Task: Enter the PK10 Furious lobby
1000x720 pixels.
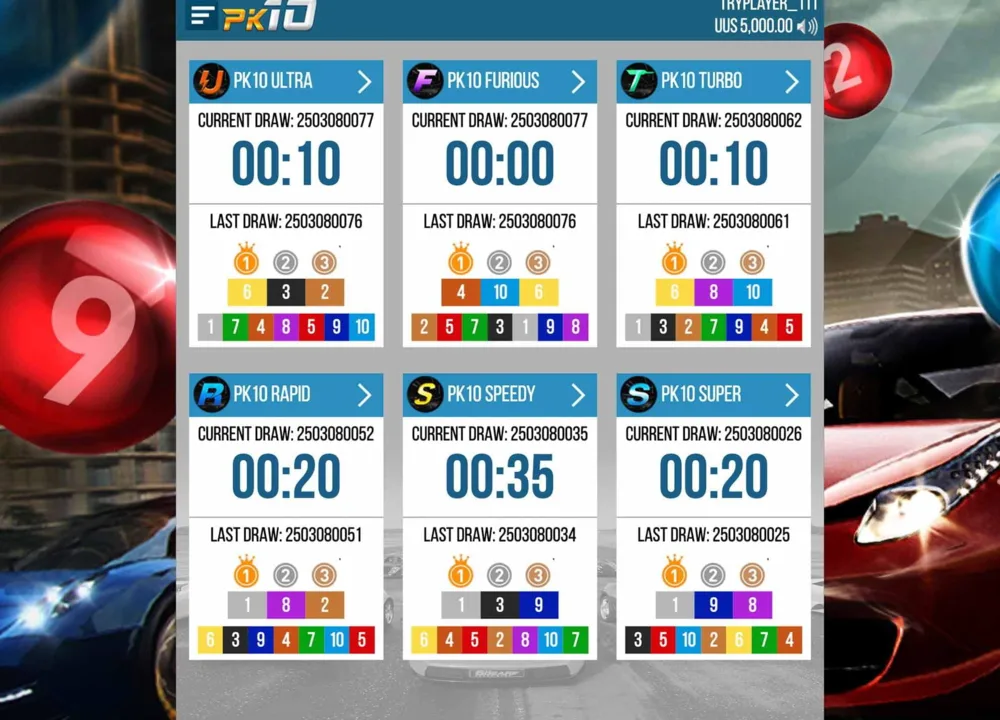Action: [500, 82]
